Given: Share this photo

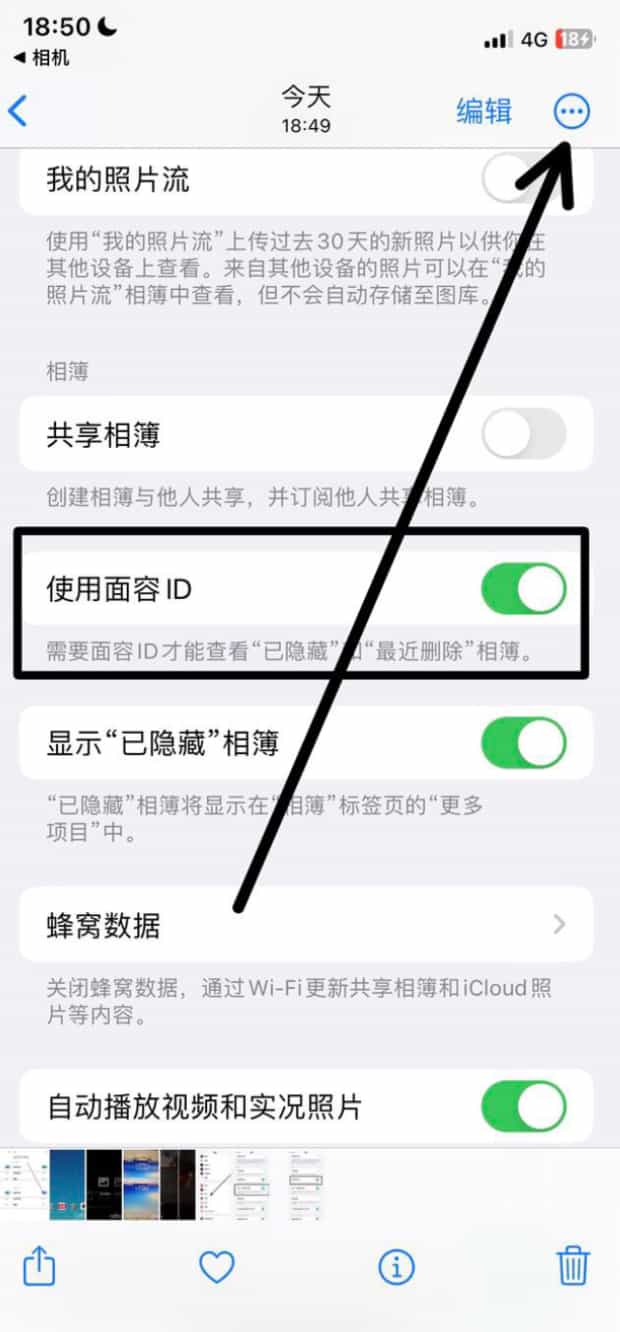Looking at the screenshot, I should 39,1268.
